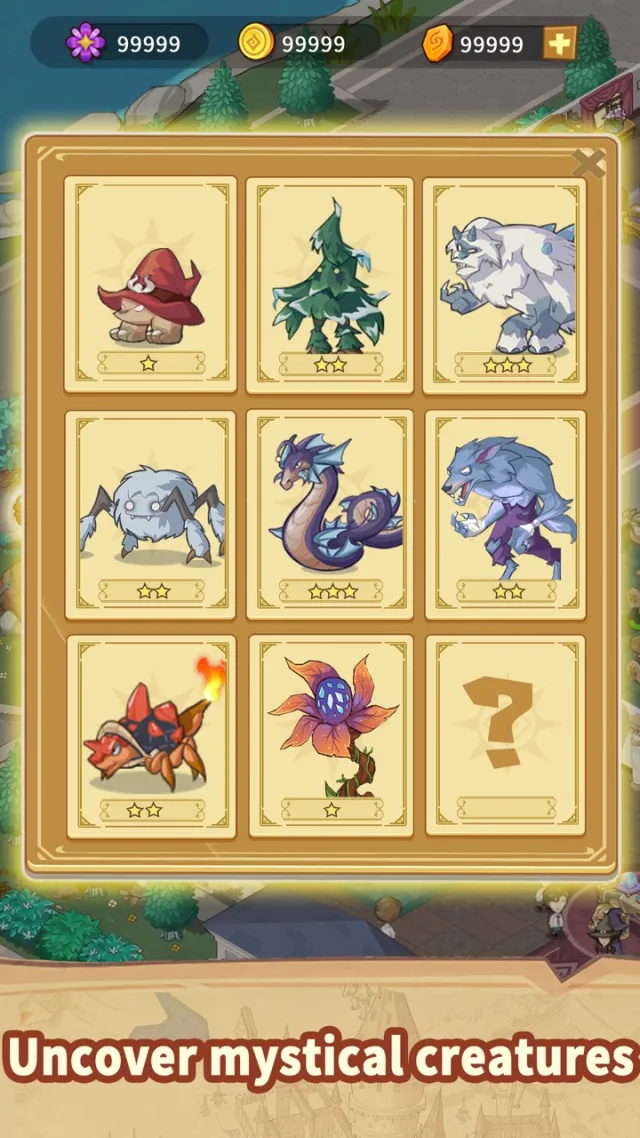Image resolution: width=640 pixels, height=1138 pixels.
Task: Open the red-hat mushroom creature card
Action: pos(151,285)
